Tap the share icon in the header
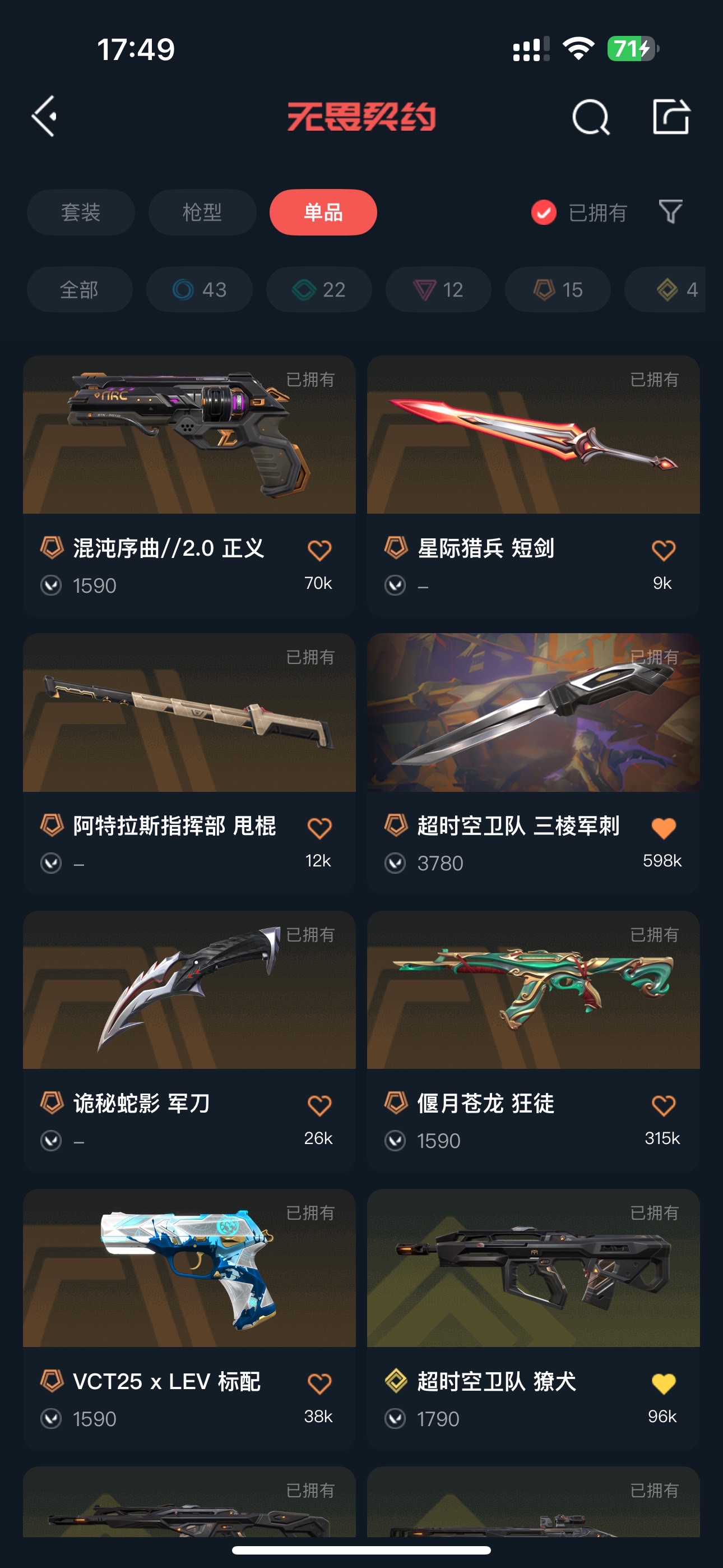723x1568 pixels. (x=671, y=116)
